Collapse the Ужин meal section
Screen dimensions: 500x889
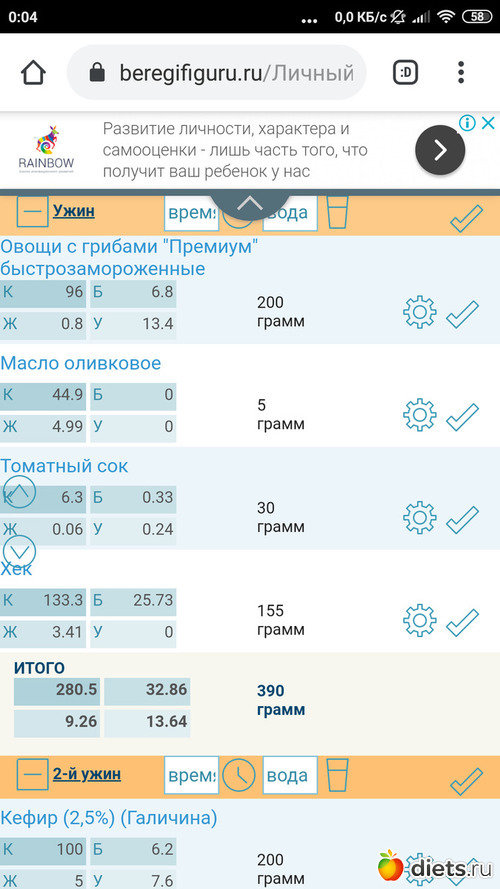pos(32,211)
